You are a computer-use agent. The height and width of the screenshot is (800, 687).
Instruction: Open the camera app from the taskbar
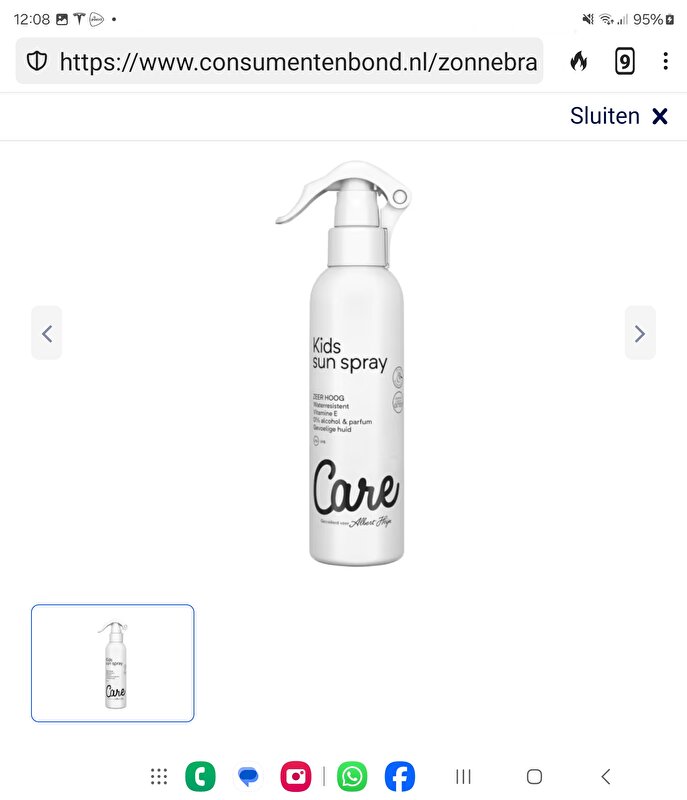tap(295, 776)
